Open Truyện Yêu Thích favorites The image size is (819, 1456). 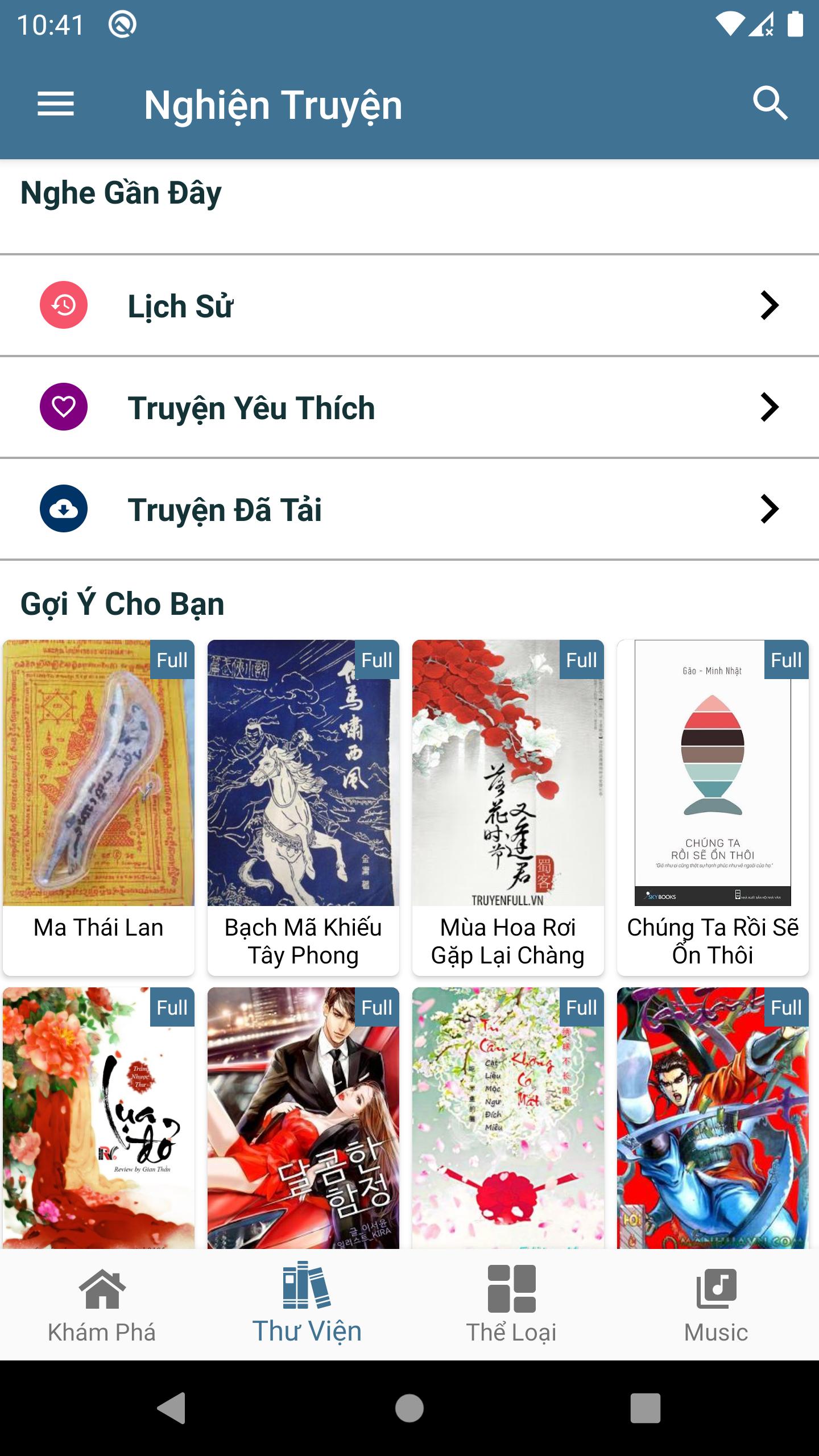(x=409, y=407)
